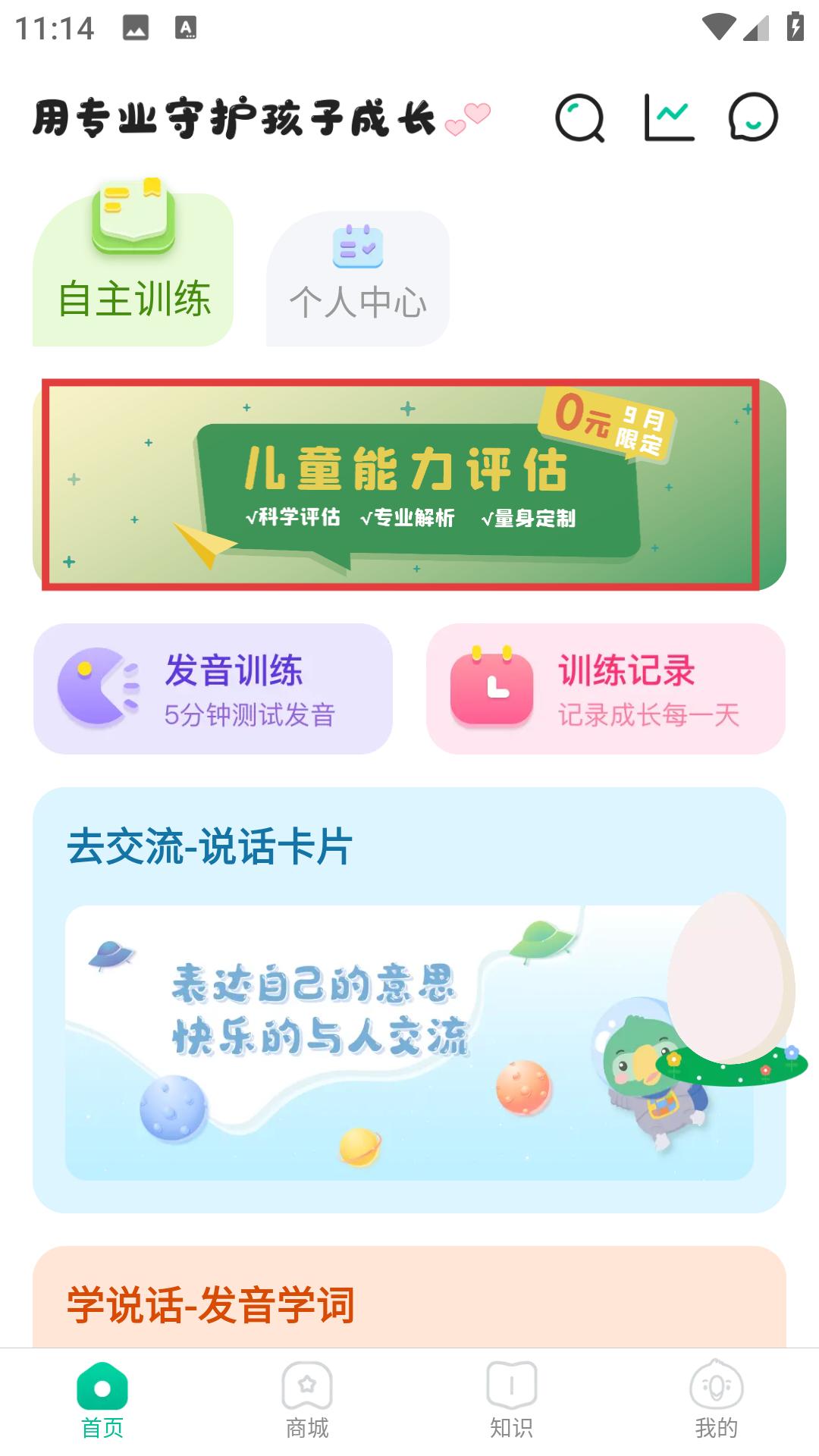Open the search icon
This screenshot has height=1456, width=819.
(579, 118)
